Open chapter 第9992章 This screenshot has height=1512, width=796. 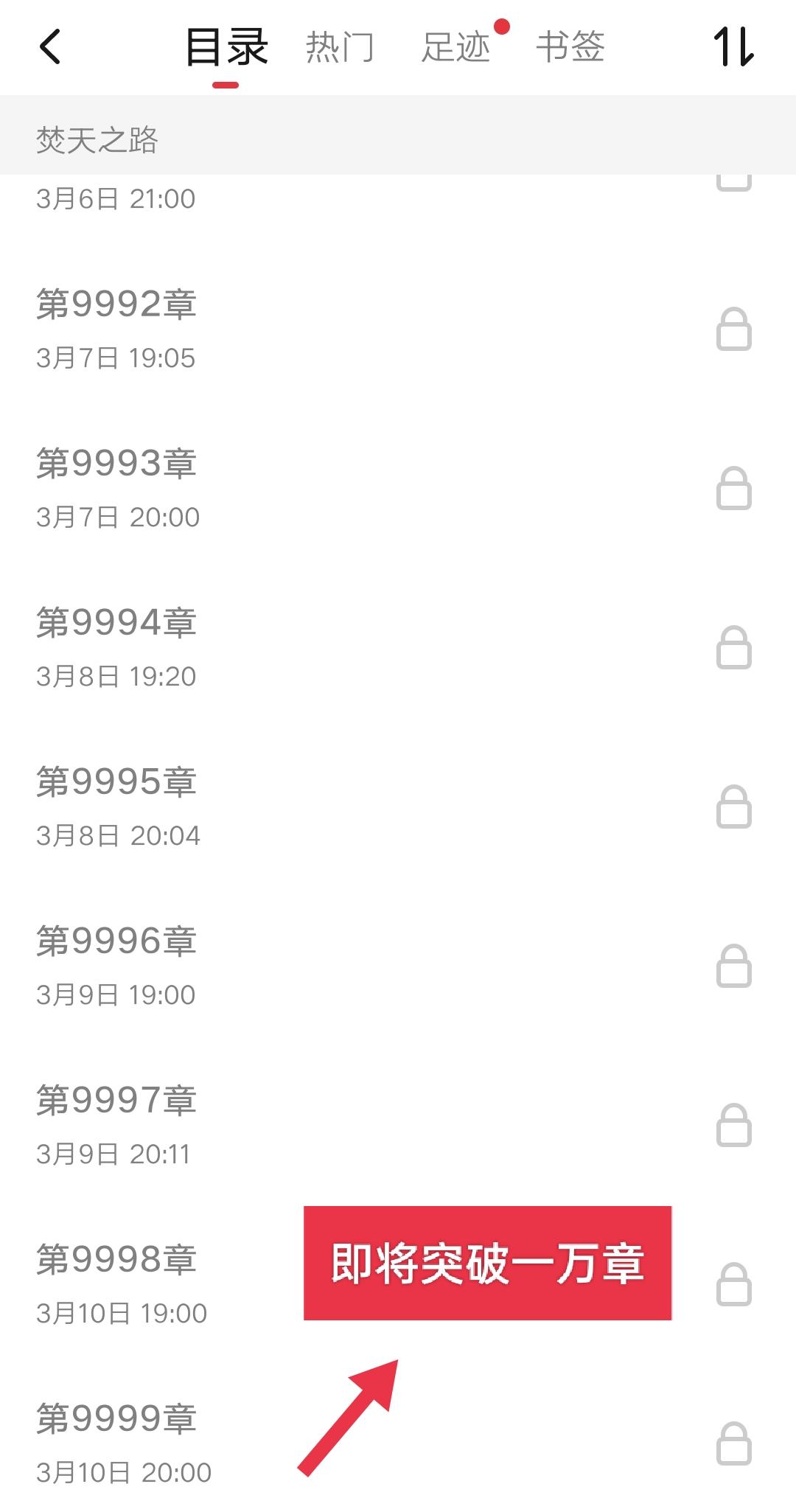398,329
